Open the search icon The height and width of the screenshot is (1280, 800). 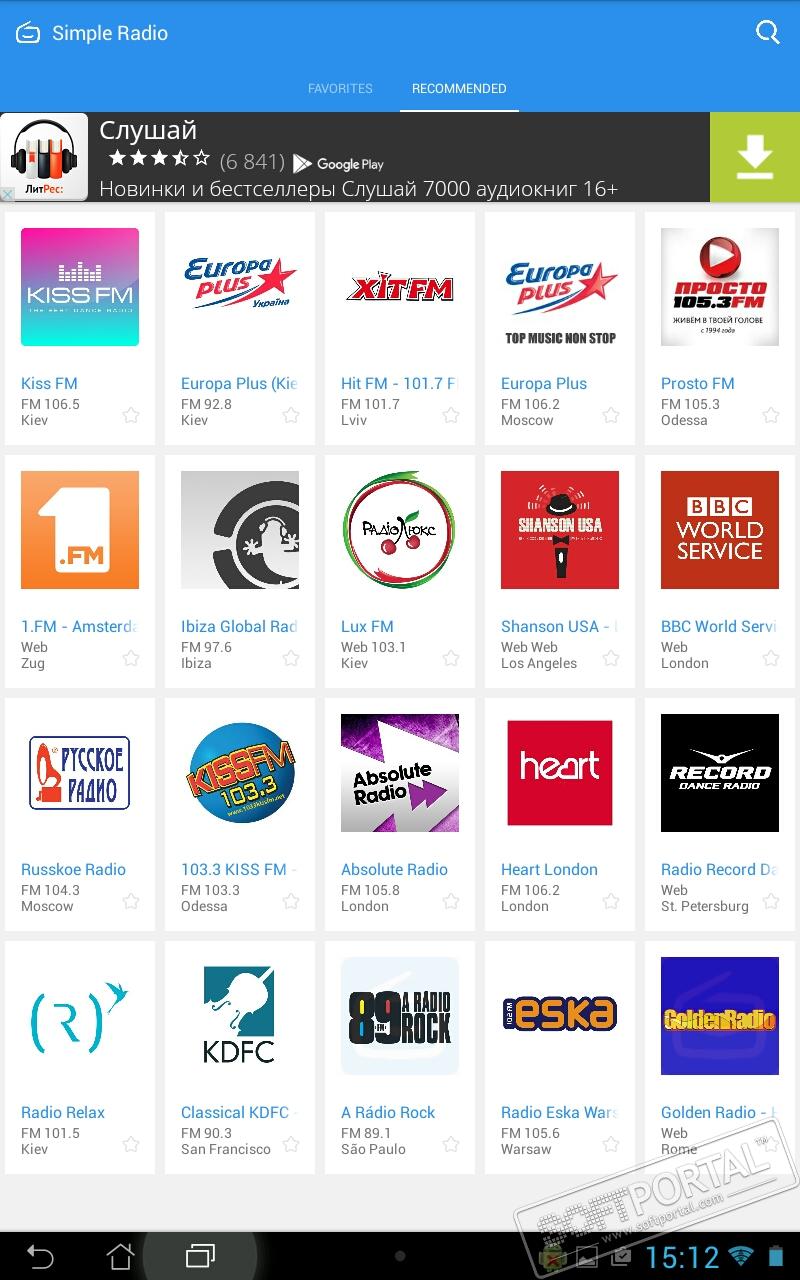click(767, 32)
